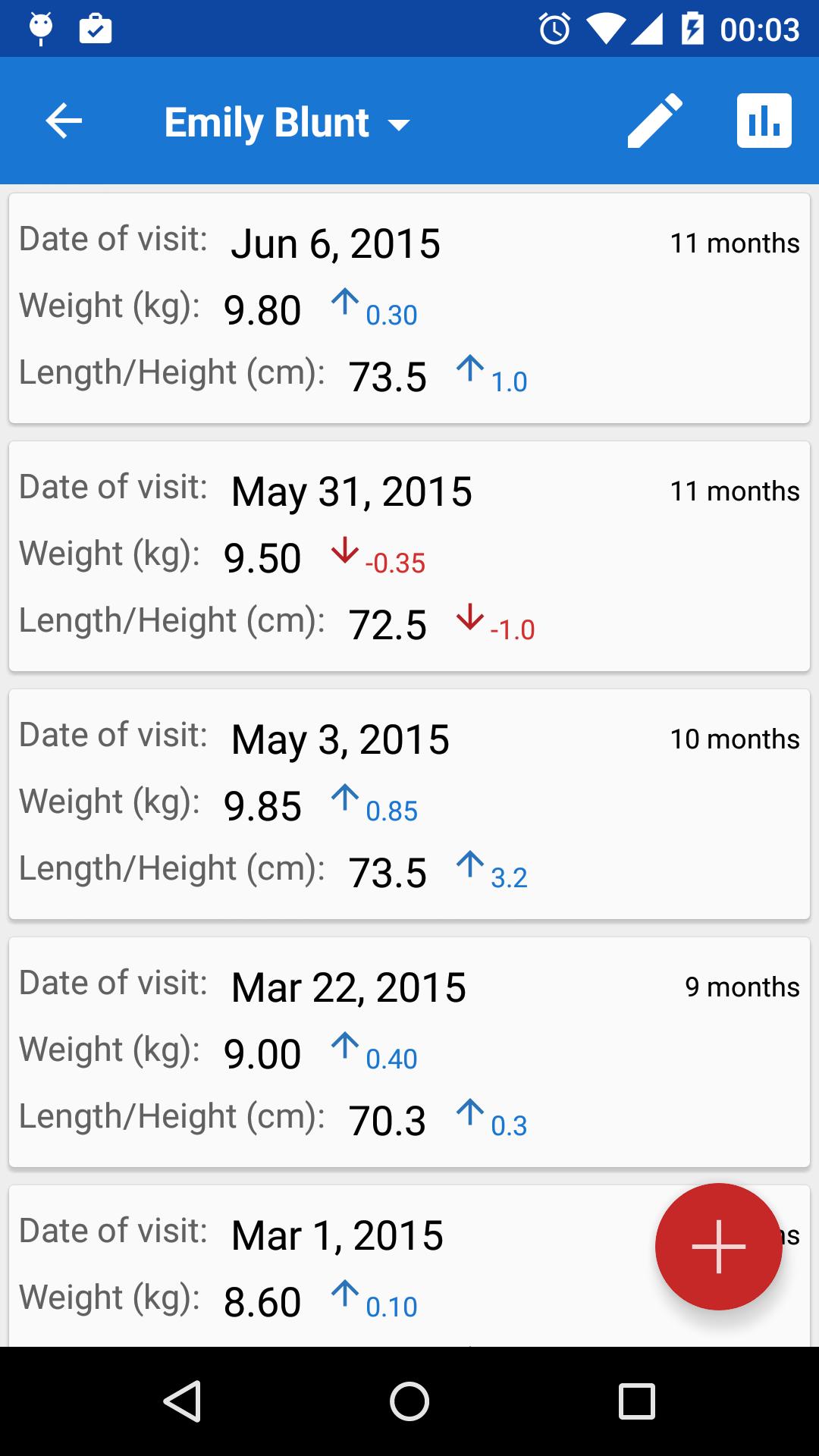Click the weight increase arrow for Jun 6, 2015
The height and width of the screenshot is (1456, 819).
click(x=344, y=303)
